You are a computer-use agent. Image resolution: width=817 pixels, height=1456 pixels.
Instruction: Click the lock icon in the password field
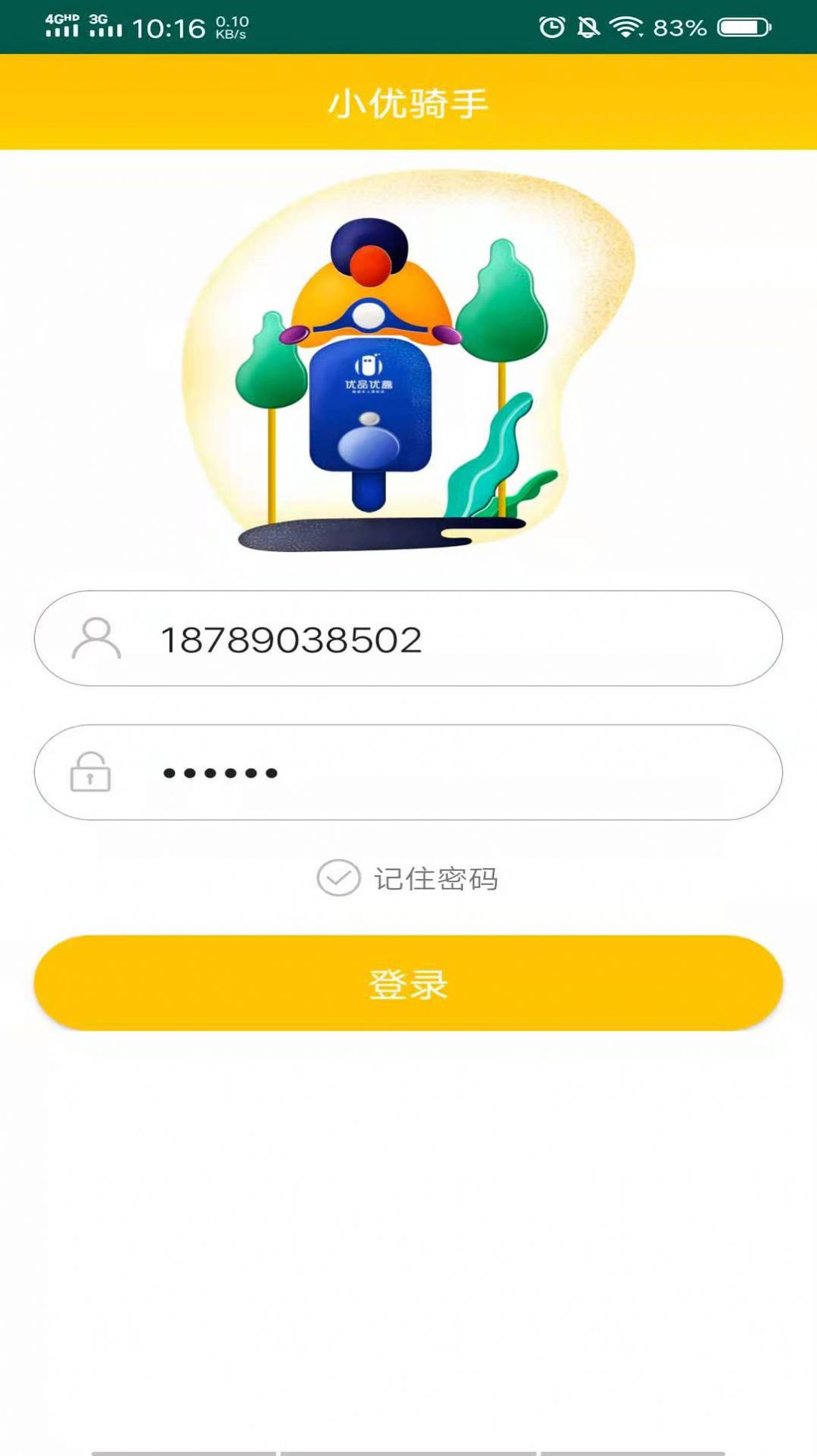pyautogui.click(x=93, y=773)
